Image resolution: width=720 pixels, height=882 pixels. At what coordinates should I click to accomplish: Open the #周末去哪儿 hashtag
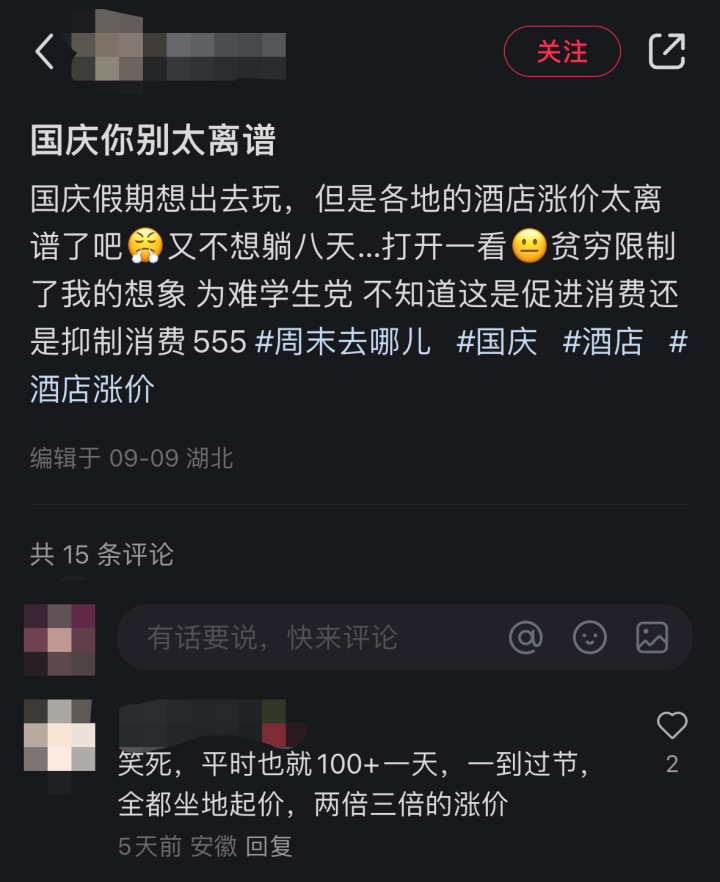343,342
